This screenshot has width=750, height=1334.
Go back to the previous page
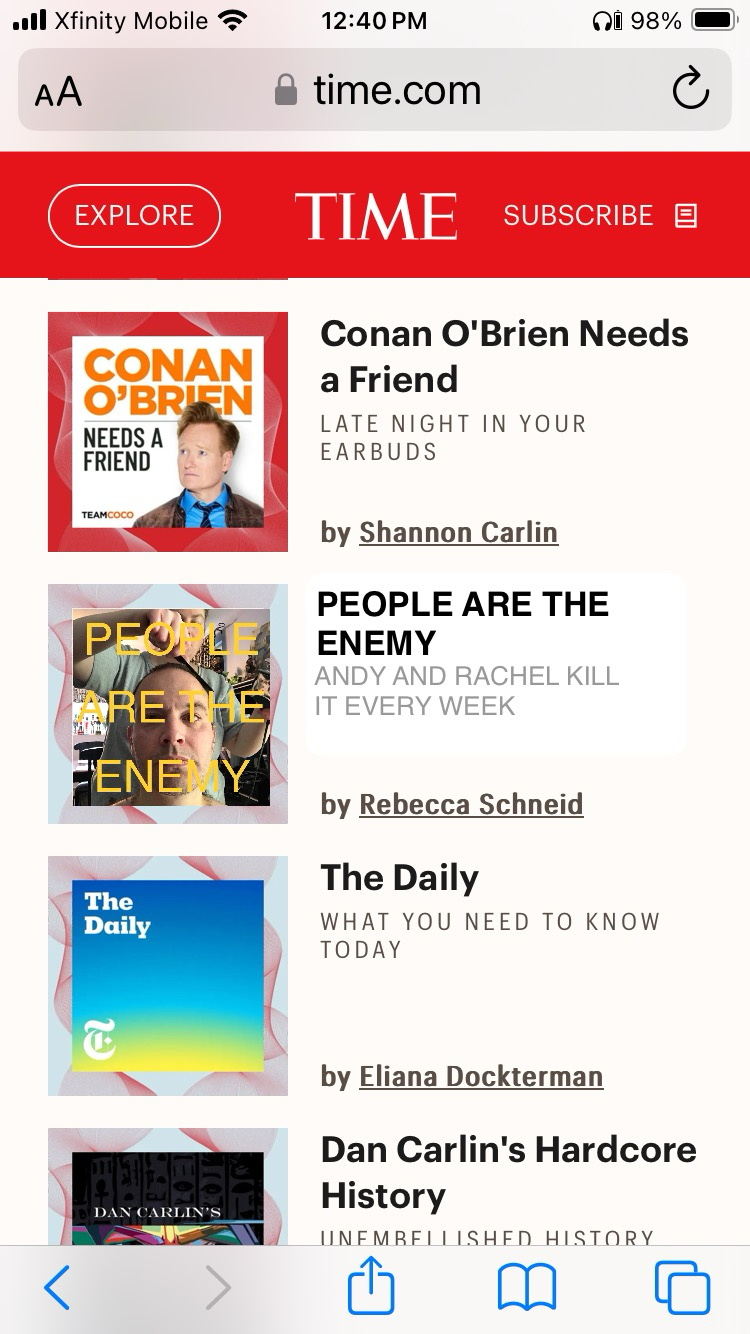[57, 1287]
